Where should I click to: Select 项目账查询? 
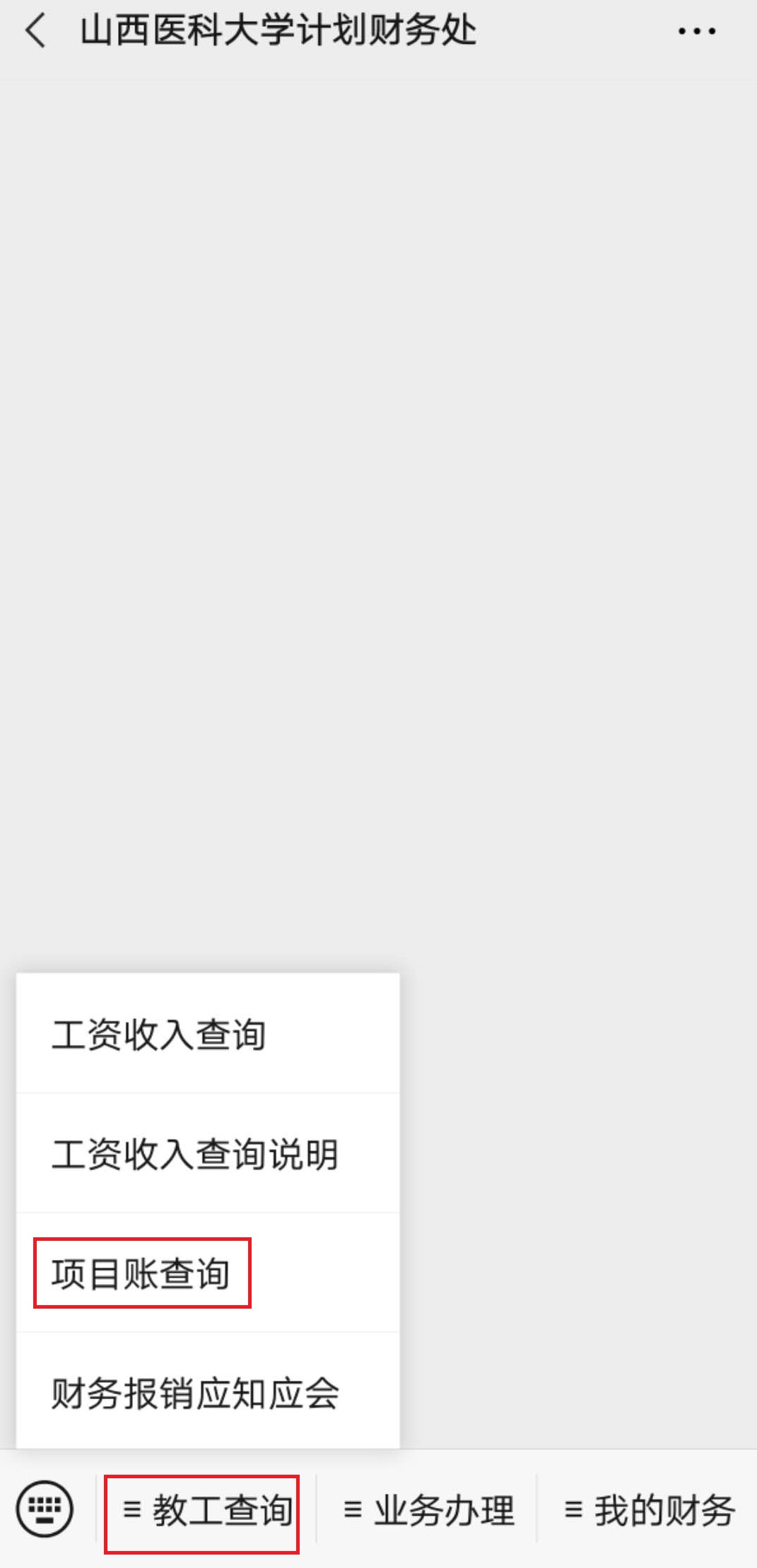[x=141, y=1273]
